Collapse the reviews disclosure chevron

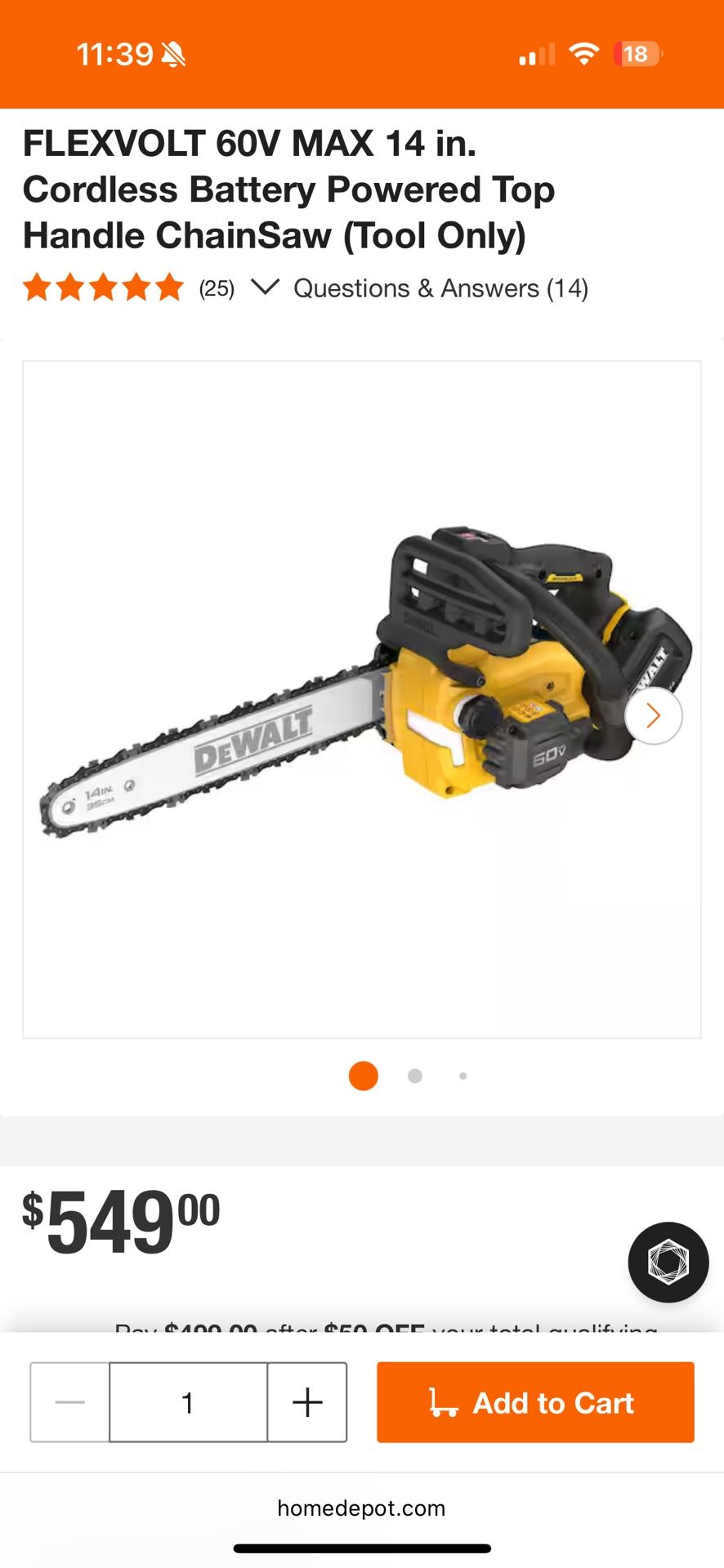point(266,287)
